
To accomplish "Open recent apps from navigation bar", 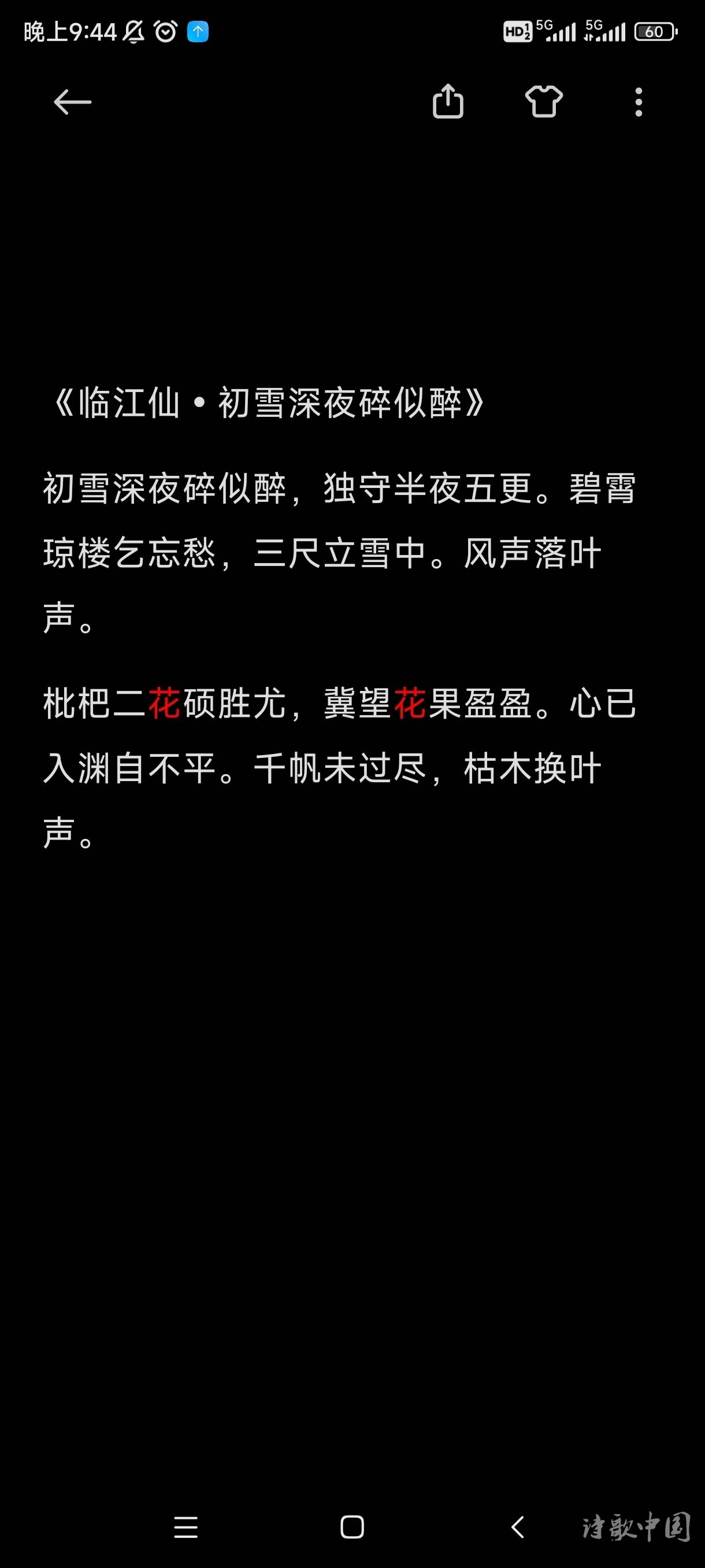I will point(185,1526).
